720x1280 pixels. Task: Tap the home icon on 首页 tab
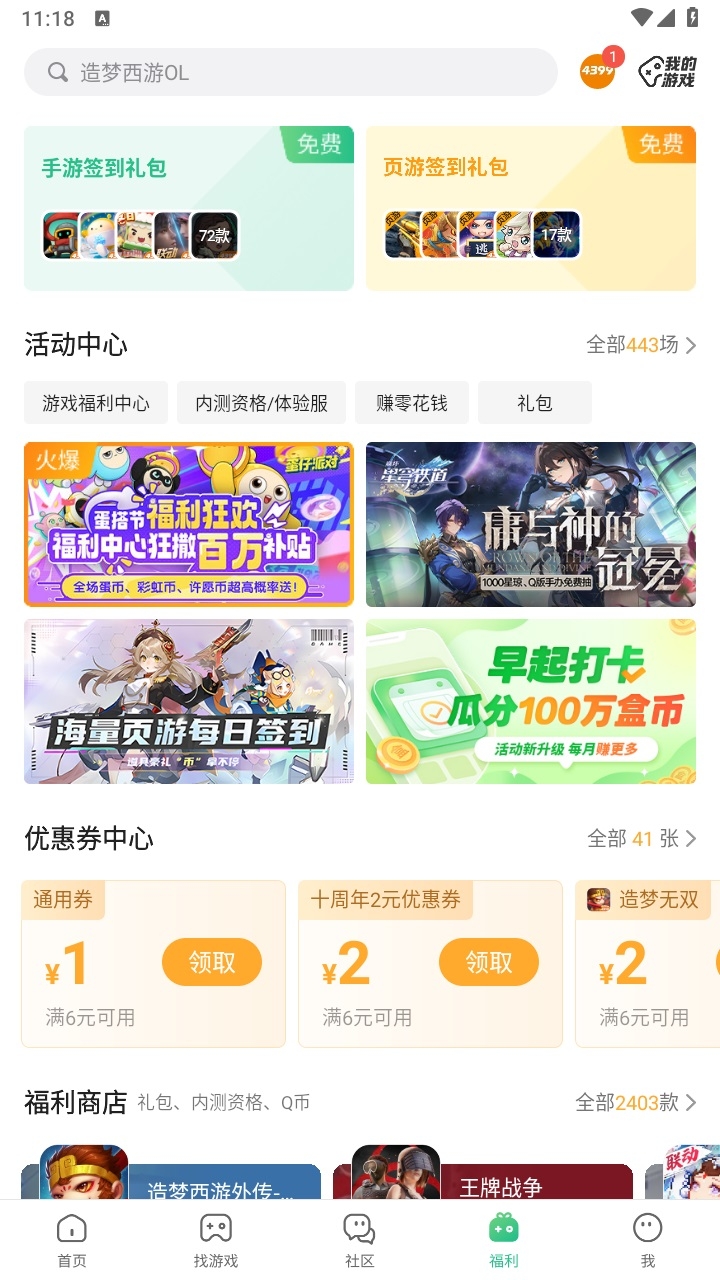pos(70,1229)
